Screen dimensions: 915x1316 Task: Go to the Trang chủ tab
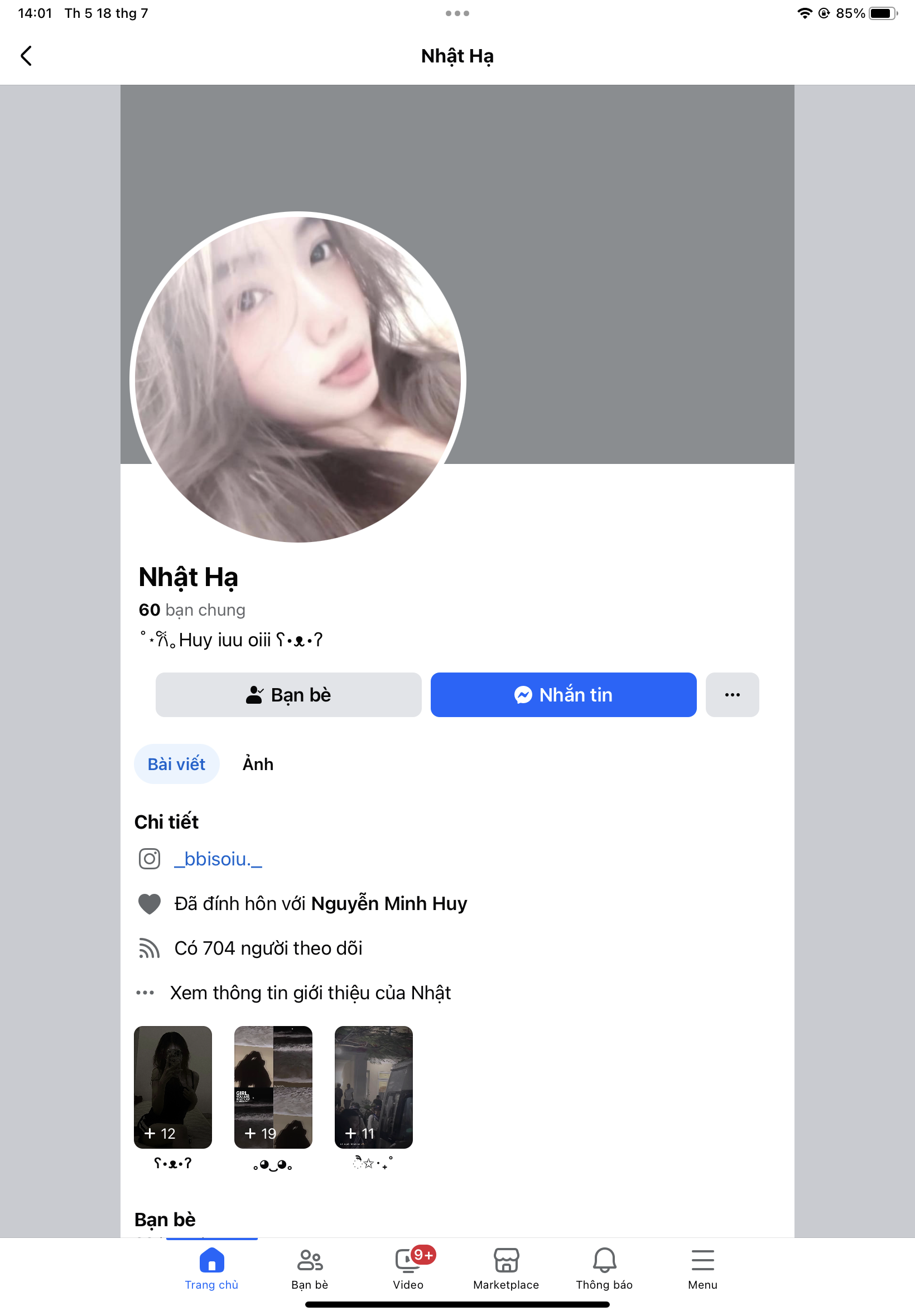211,1268
